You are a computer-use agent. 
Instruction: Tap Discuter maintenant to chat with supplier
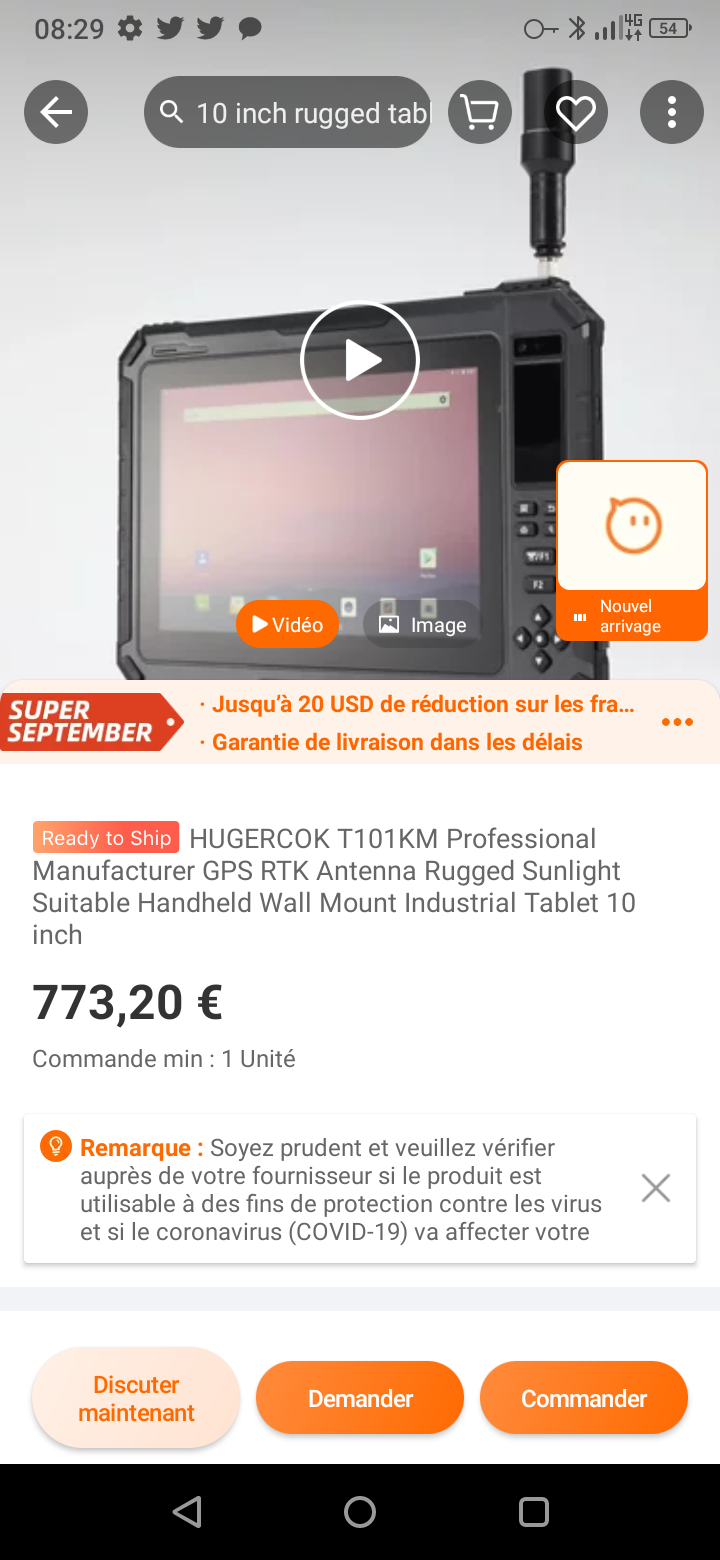click(x=136, y=1398)
